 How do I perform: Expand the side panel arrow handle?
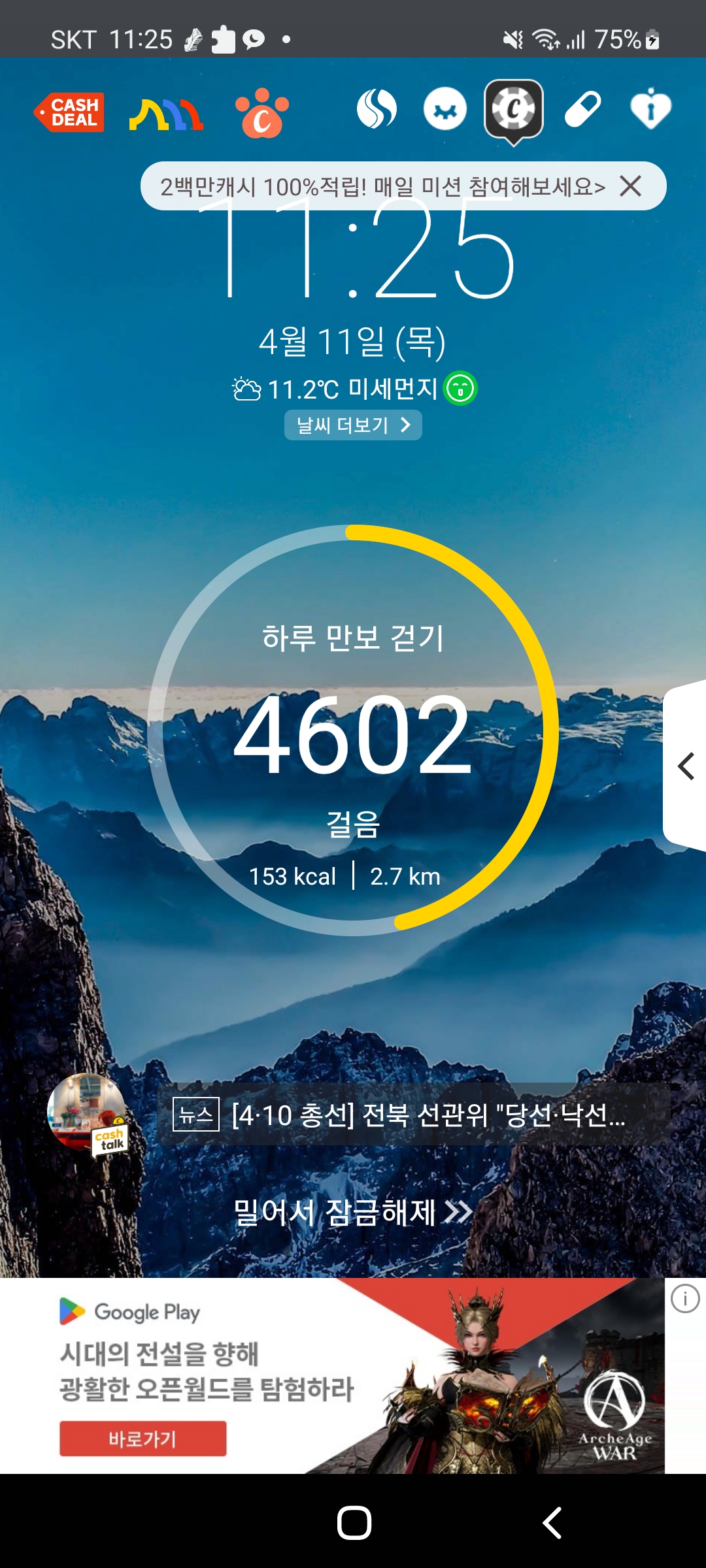click(685, 766)
